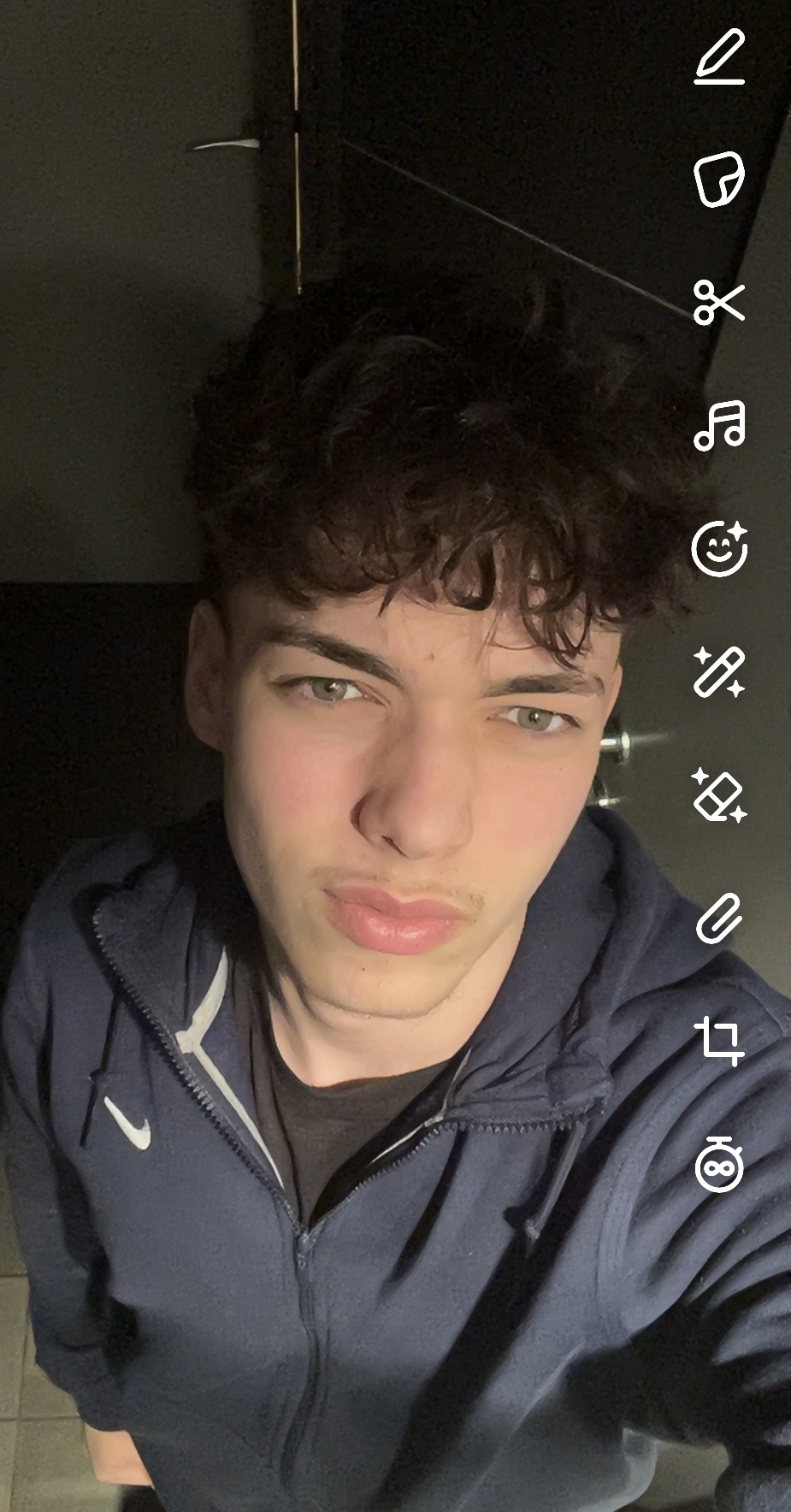Select the scissors cutout tool
This screenshot has height=1512, width=791.
pyautogui.click(x=719, y=303)
